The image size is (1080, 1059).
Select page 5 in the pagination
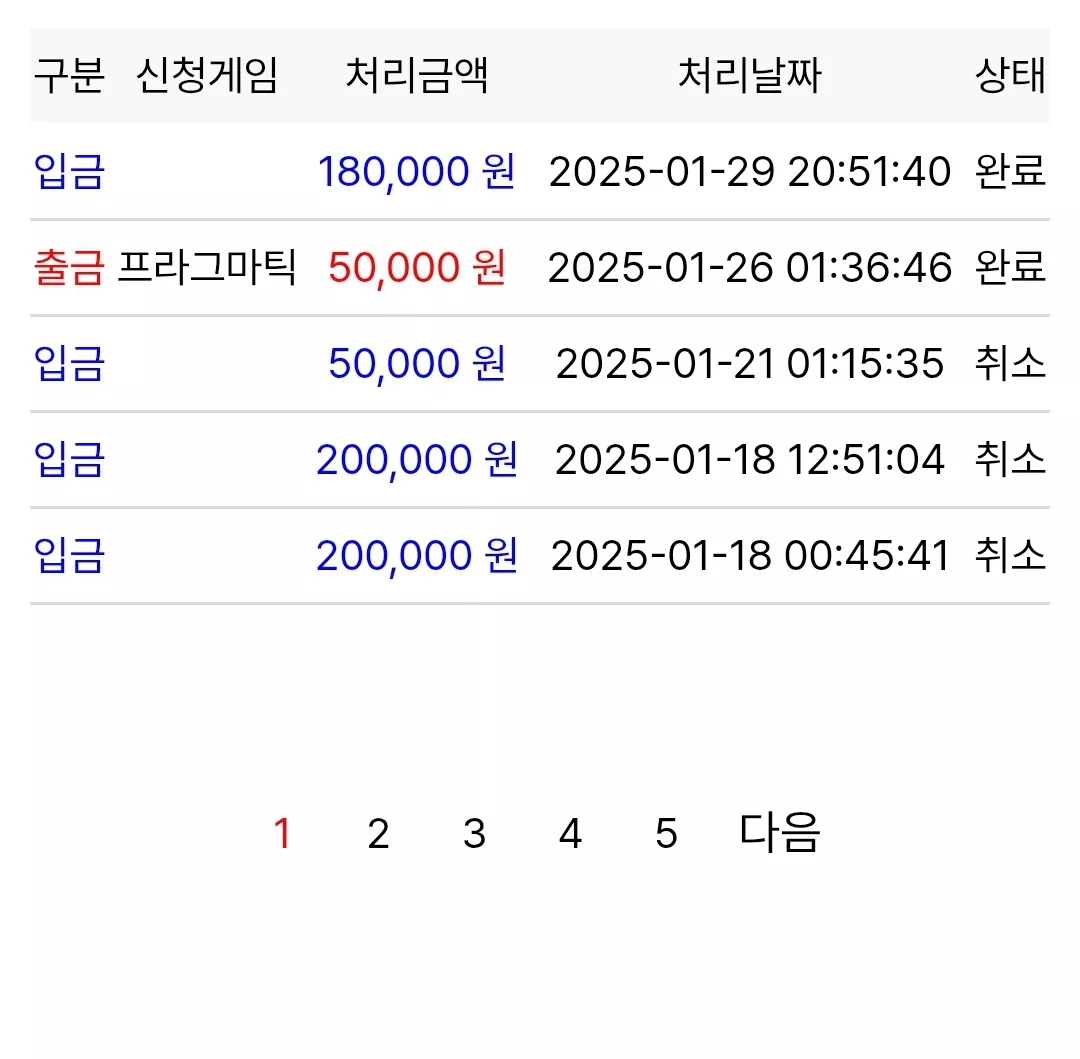pos(666,833)
